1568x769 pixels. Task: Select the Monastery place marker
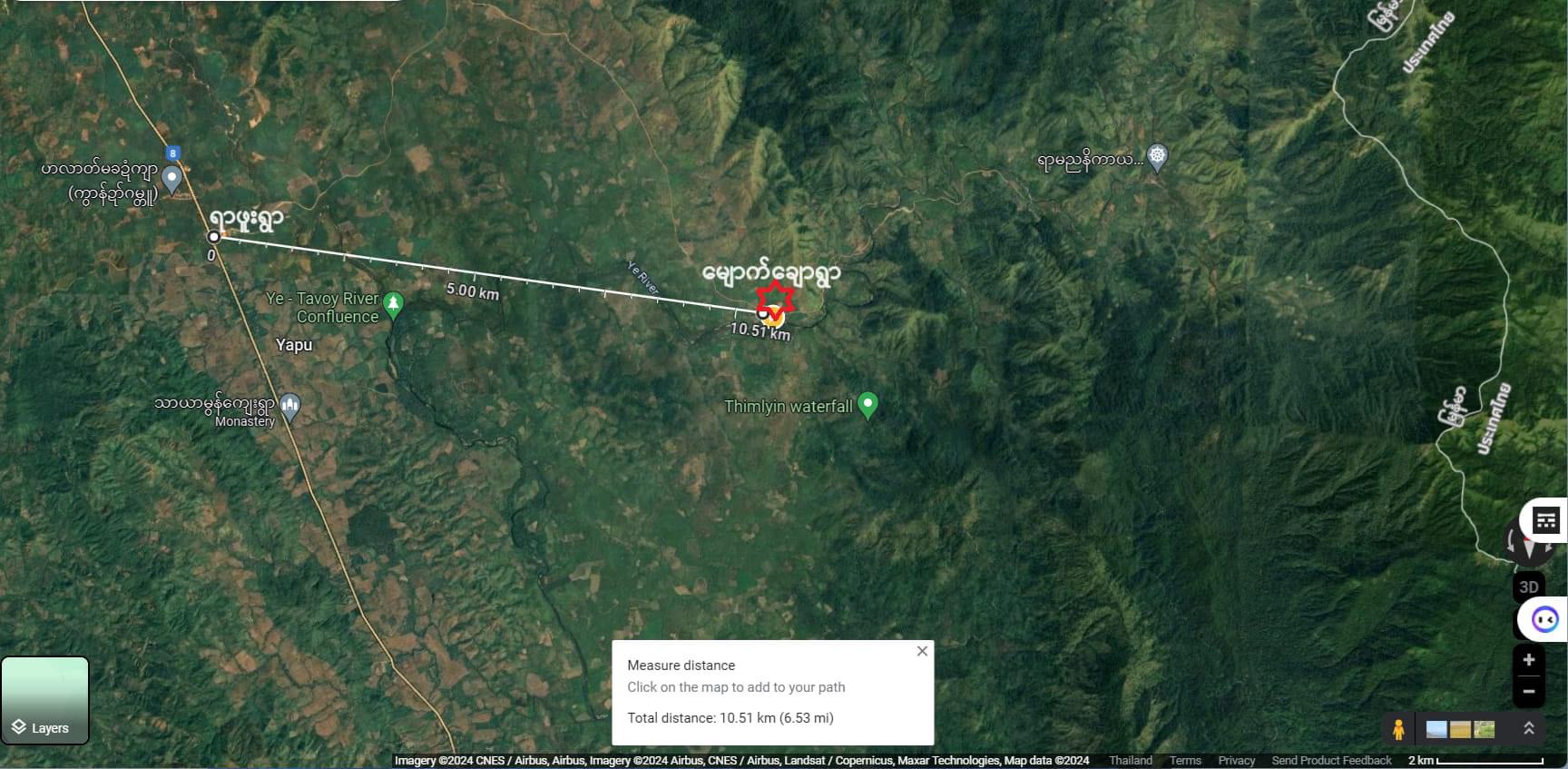pyautogui.click(x=290, y=405)
